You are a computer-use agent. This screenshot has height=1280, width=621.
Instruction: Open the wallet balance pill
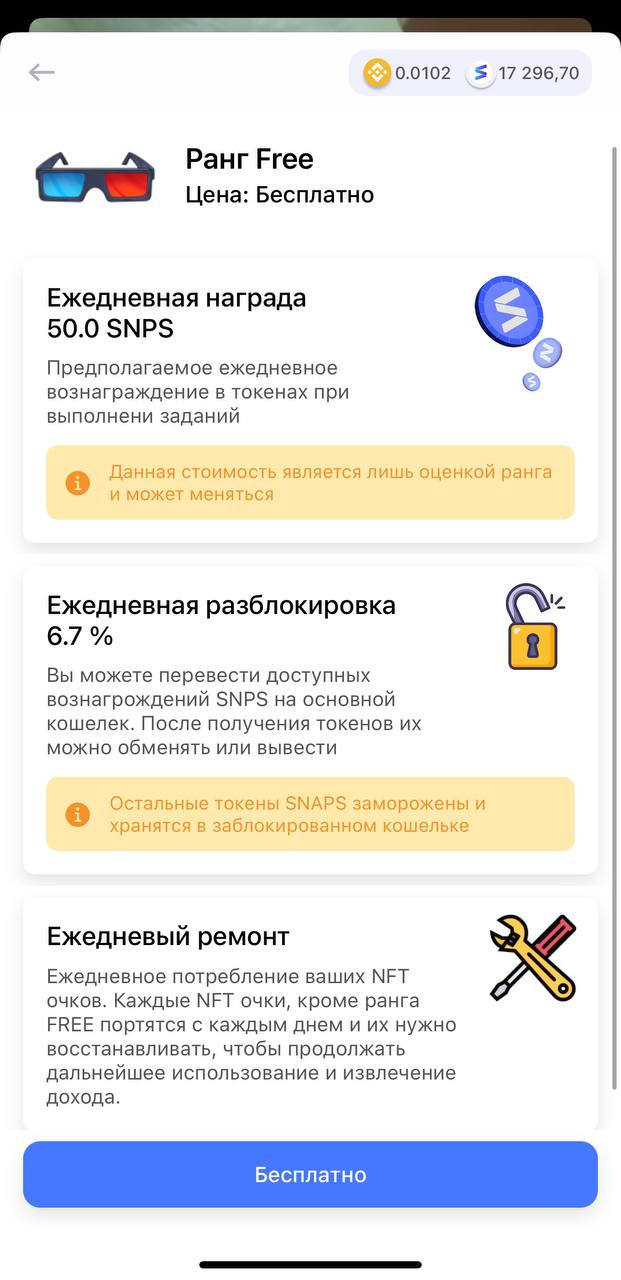click(x=470, y=73)
